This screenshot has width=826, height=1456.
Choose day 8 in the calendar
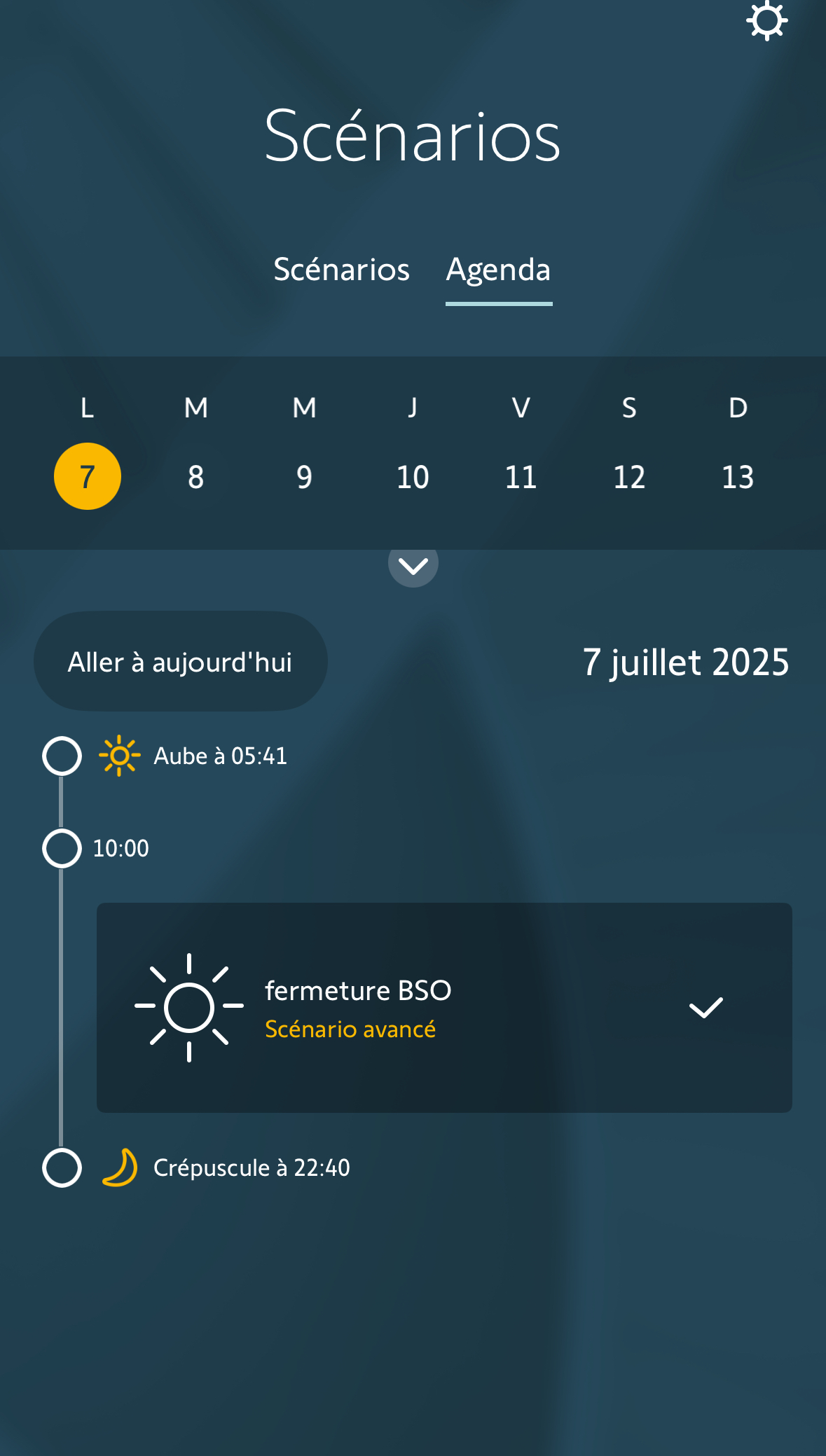(x=196, y=476)
